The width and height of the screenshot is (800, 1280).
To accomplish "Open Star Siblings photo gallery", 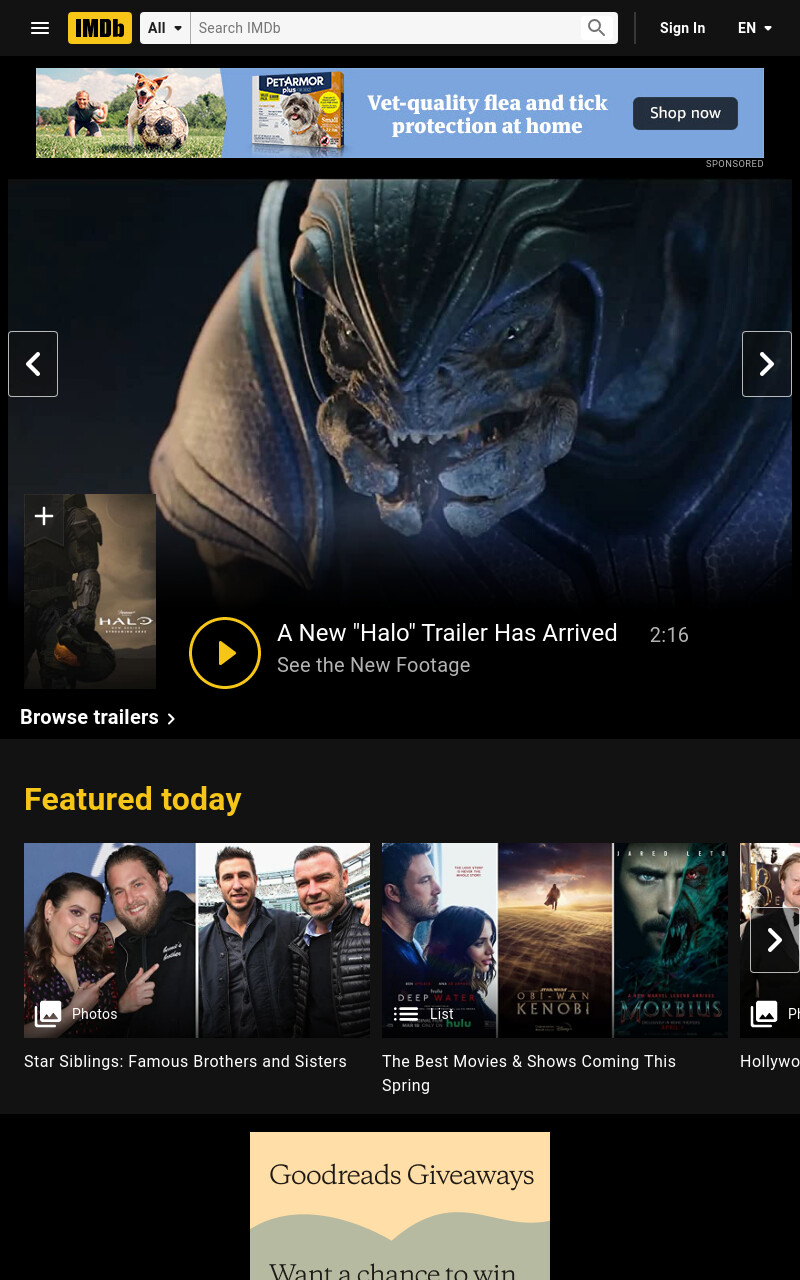I will 197,940.
